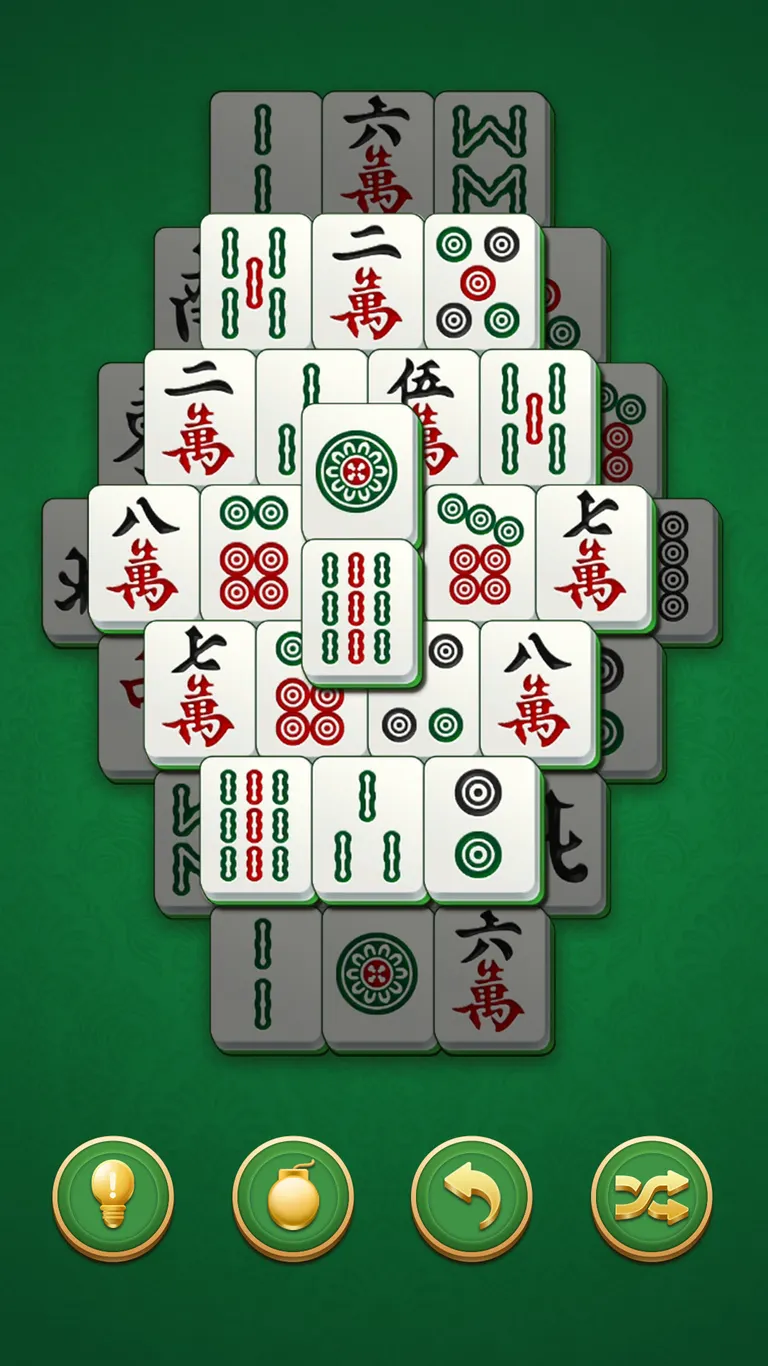Shuffle the tiles
Screen dimensions: 768x1366
(652, 1197)
